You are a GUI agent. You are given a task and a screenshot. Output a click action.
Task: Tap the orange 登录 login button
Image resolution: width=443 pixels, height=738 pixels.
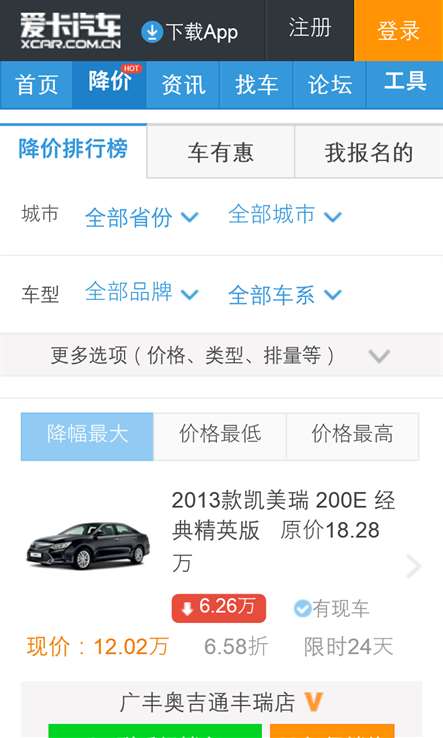coord(398,30)
